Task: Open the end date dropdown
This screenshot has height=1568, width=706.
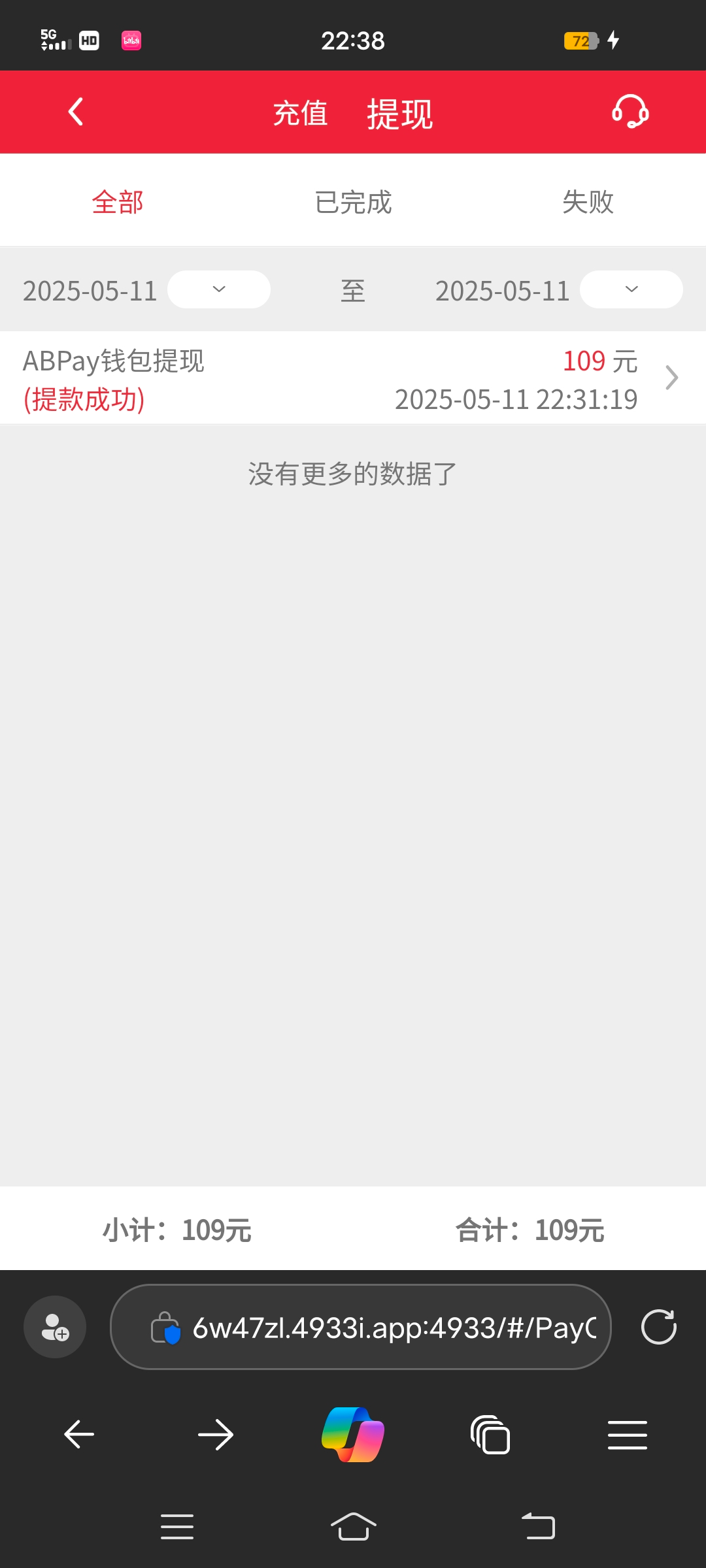Action: tap(631, 289)
